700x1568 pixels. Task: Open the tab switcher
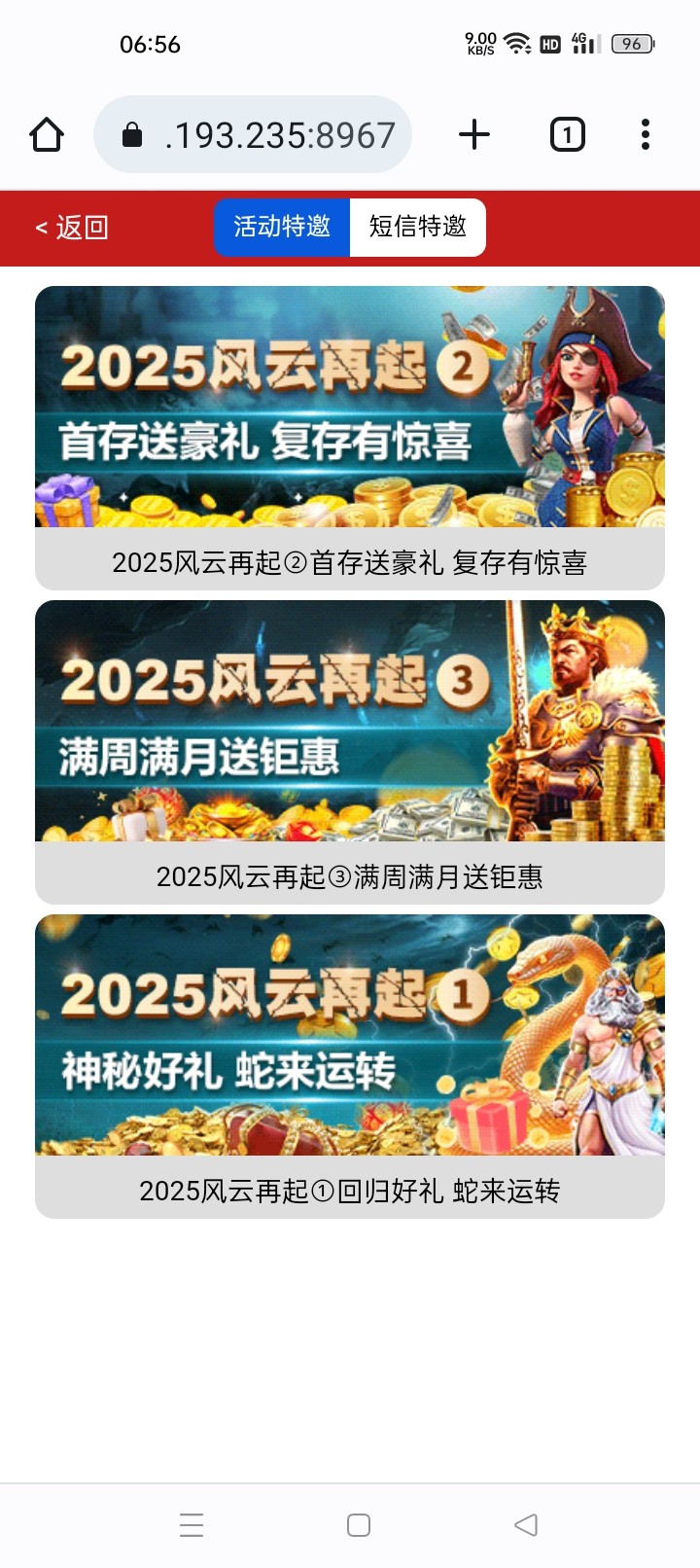(x=568, y=135)
